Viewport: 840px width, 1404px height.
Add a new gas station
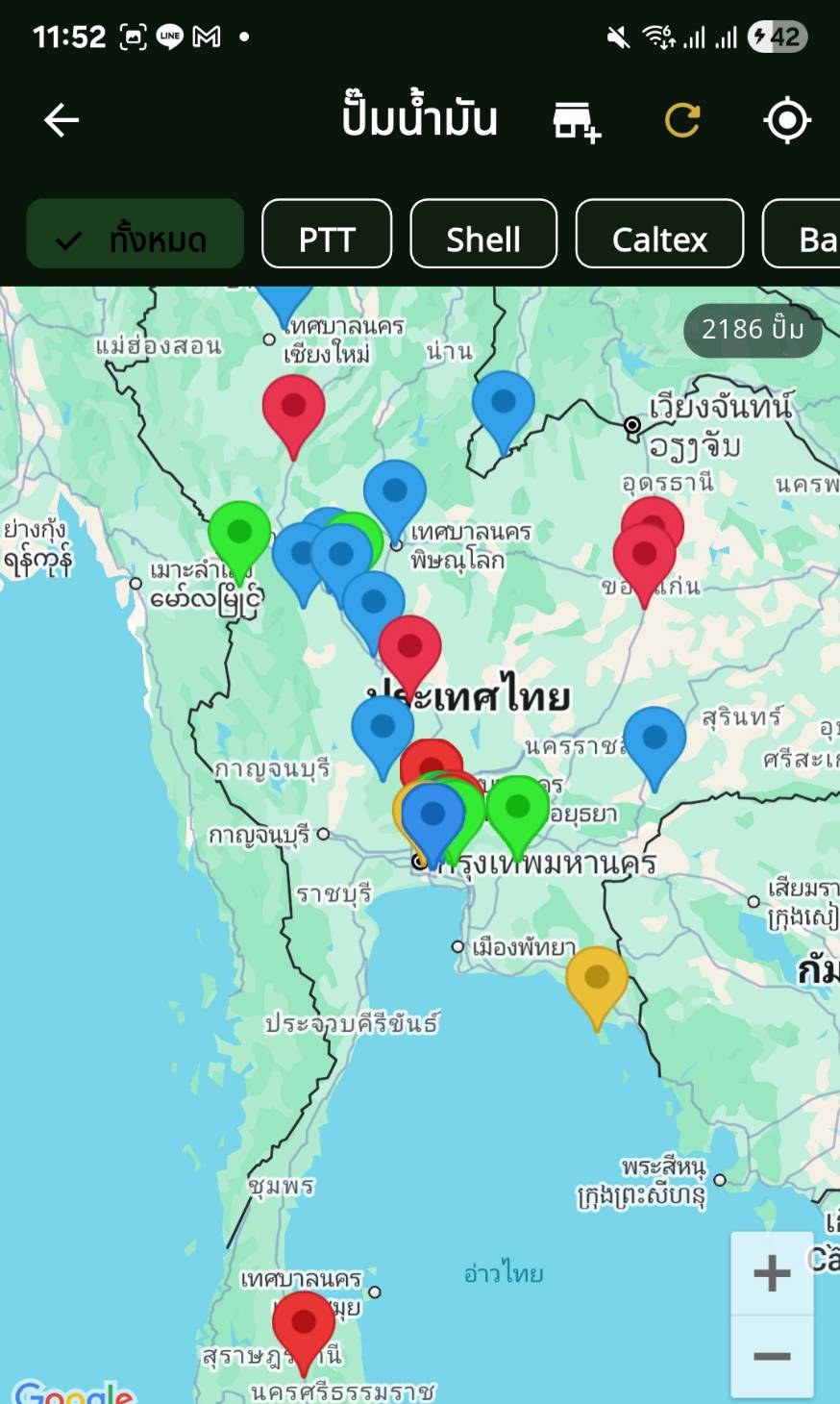pos(577,121)
